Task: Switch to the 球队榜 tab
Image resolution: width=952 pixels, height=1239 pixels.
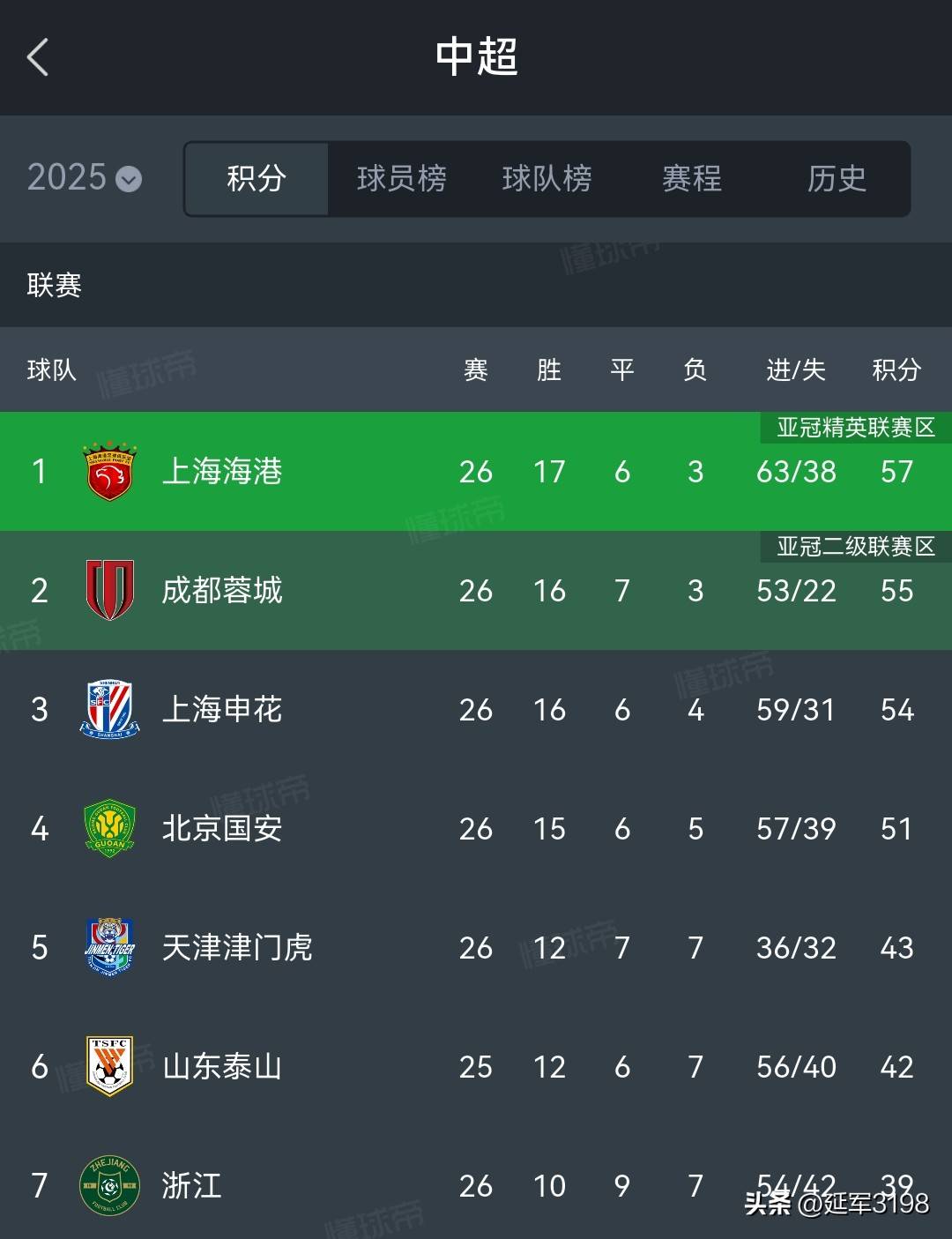Action: pos(547,178)
